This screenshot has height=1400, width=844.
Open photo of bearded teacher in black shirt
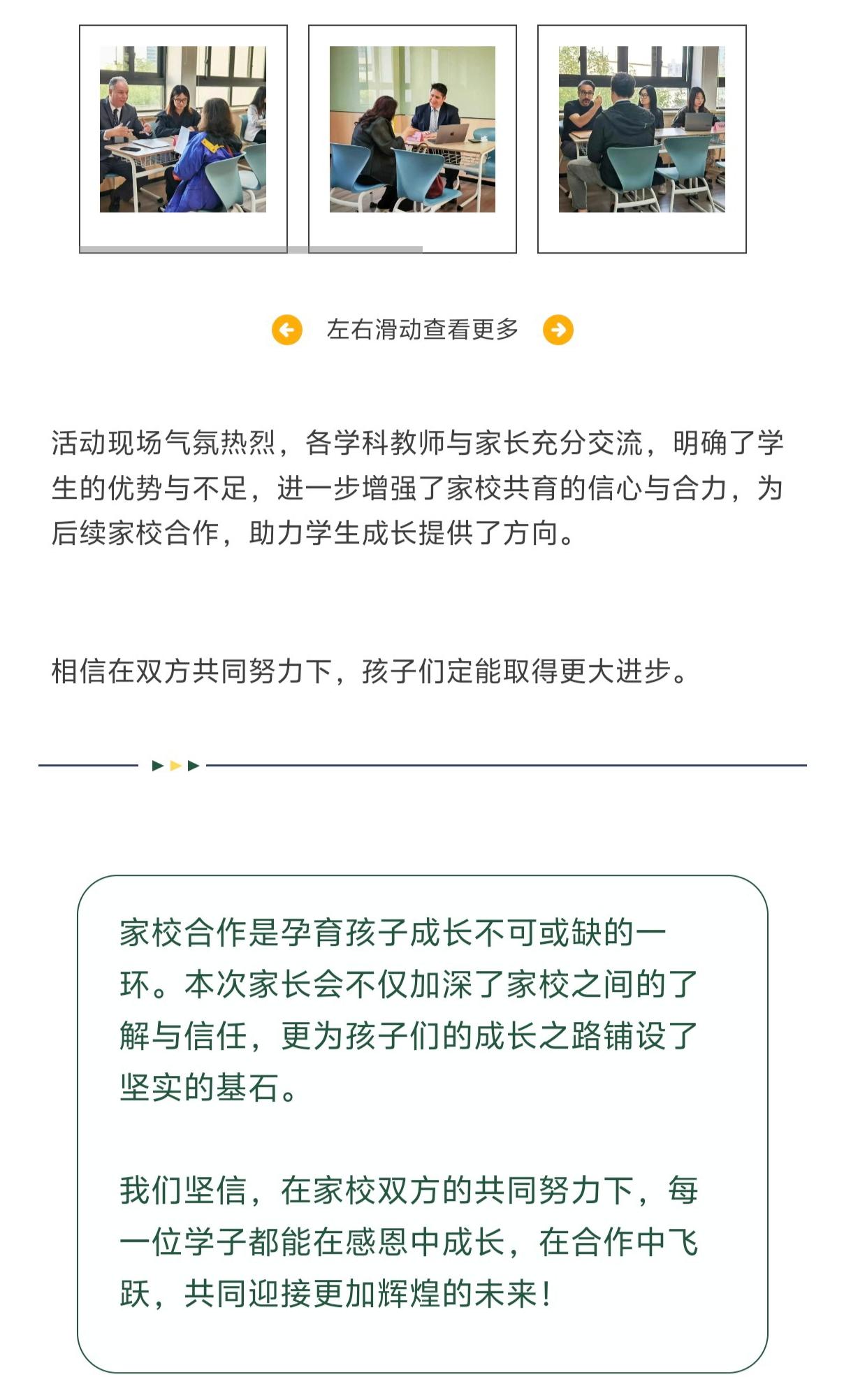641,130
